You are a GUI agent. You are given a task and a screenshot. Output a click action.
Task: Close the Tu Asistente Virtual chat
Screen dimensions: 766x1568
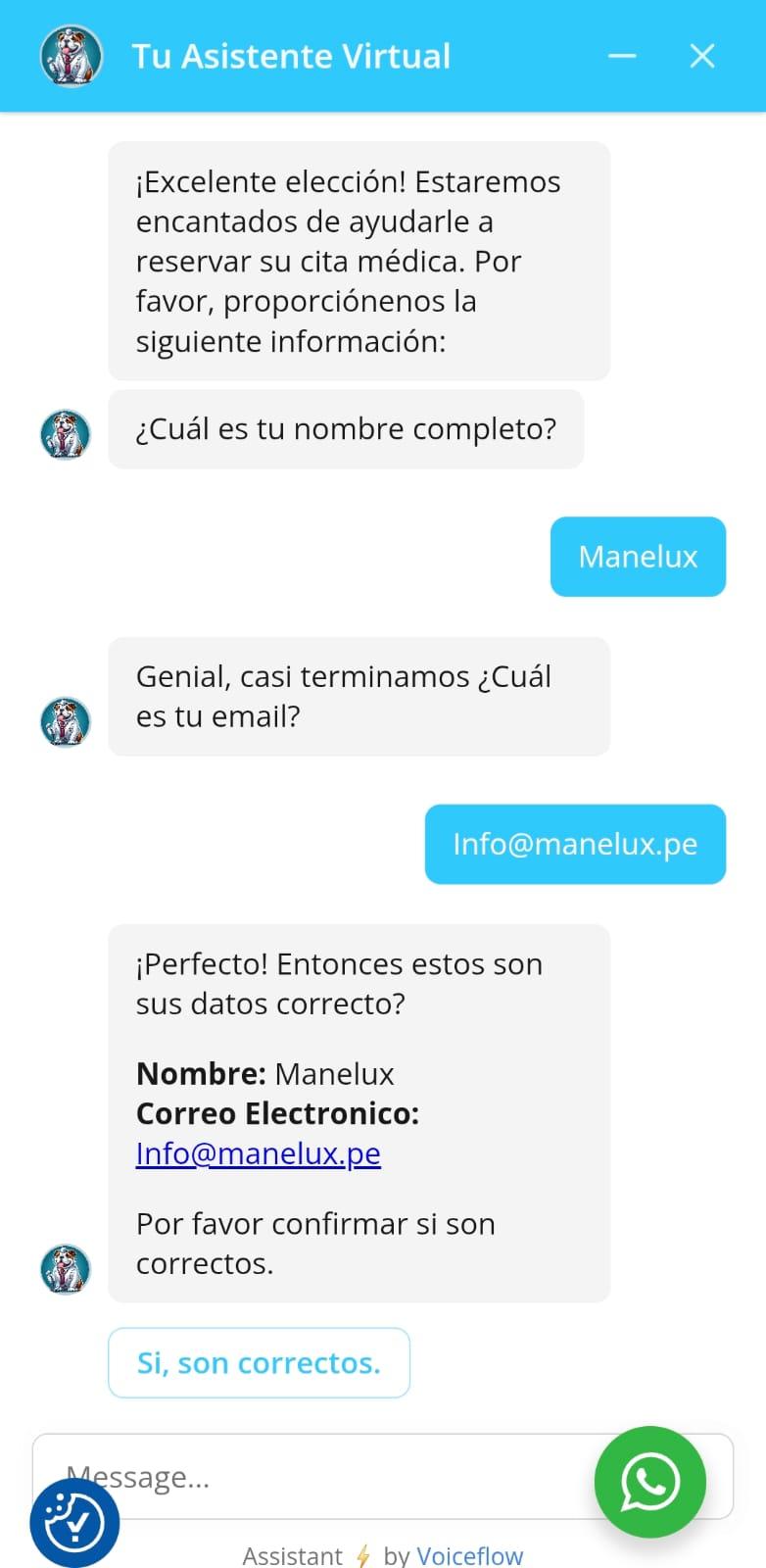coord(701,56)
